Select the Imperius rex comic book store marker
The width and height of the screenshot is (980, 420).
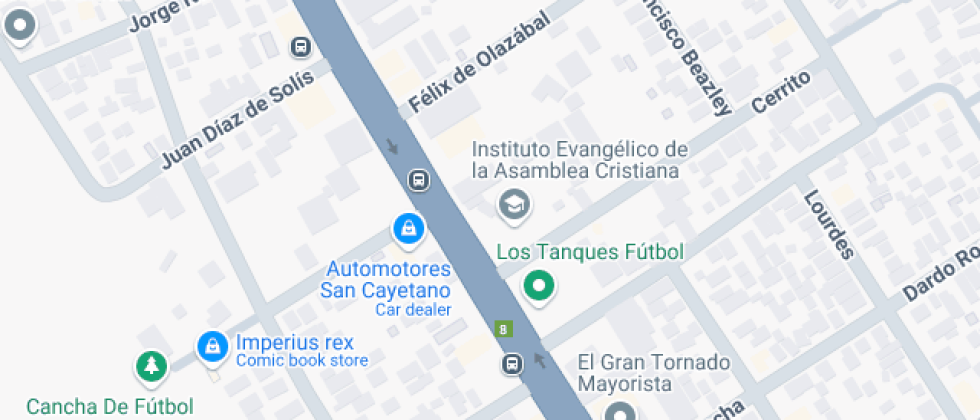click(x=211, y=346)
